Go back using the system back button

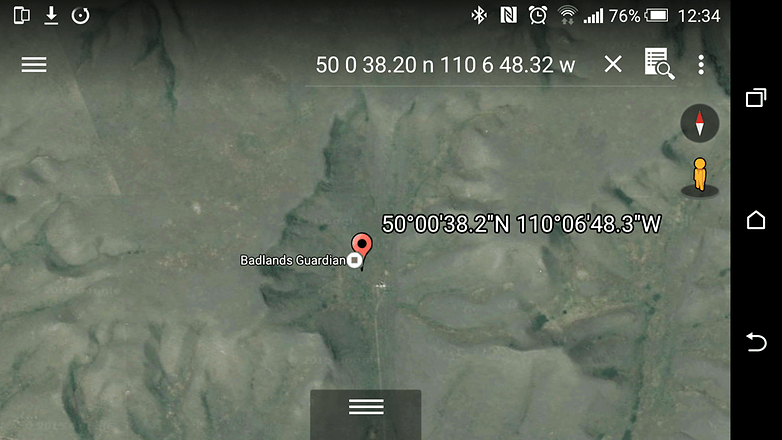tap(756, 342)
